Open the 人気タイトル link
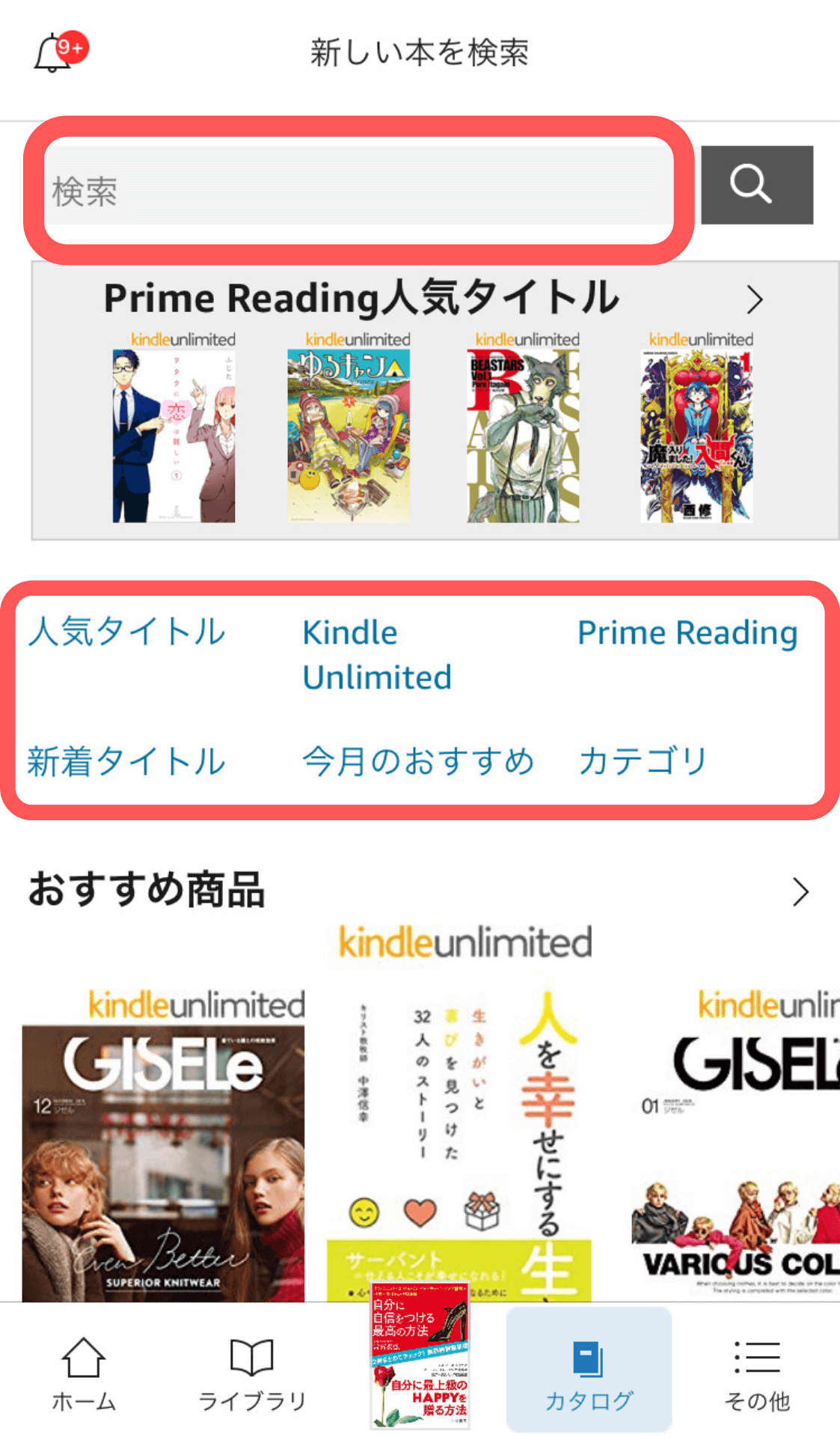Image resolution: width=840 pixels, height=1437 pixels. (x=126, y=632)
